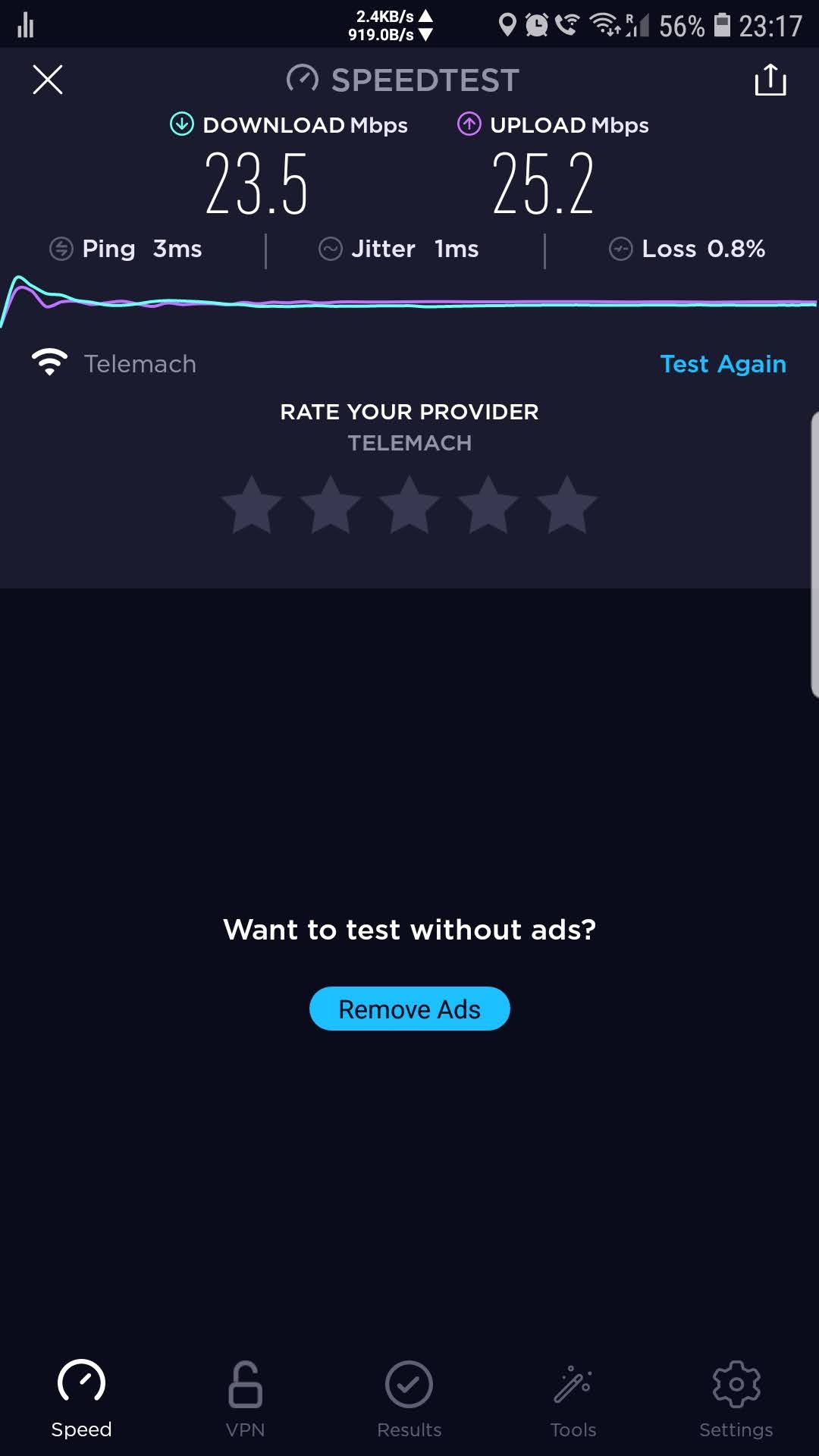Go to the Tools tab
Image resolution: width=819 pixels, height=1456 pixels.
(x=573, y=1399)
